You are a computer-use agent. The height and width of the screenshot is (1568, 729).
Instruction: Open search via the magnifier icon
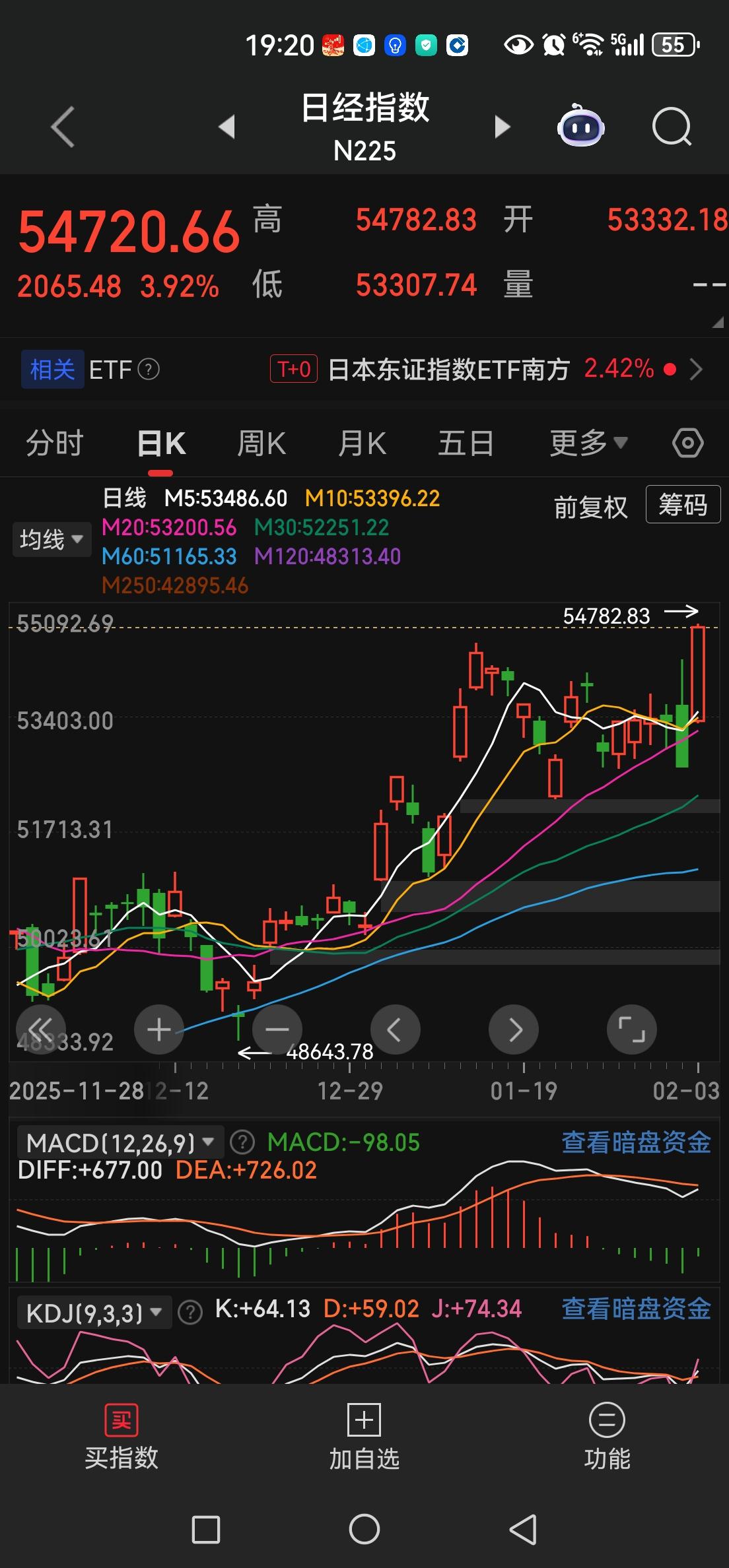point(672,127)
